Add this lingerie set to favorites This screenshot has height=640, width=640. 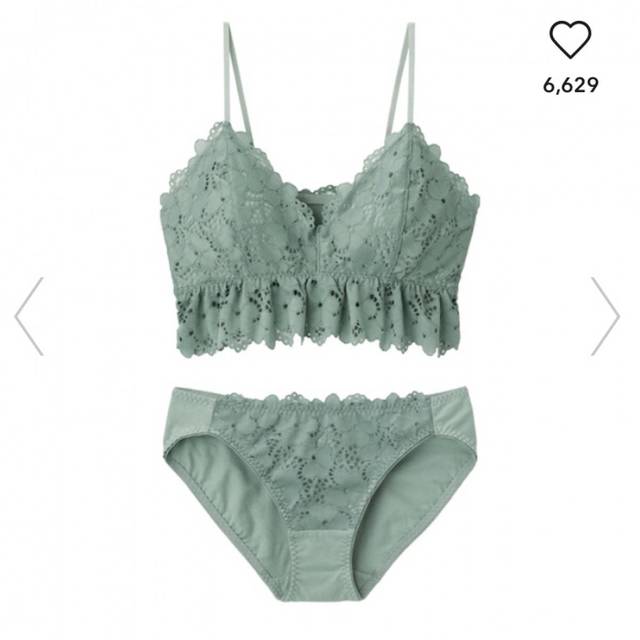(571, 42)
